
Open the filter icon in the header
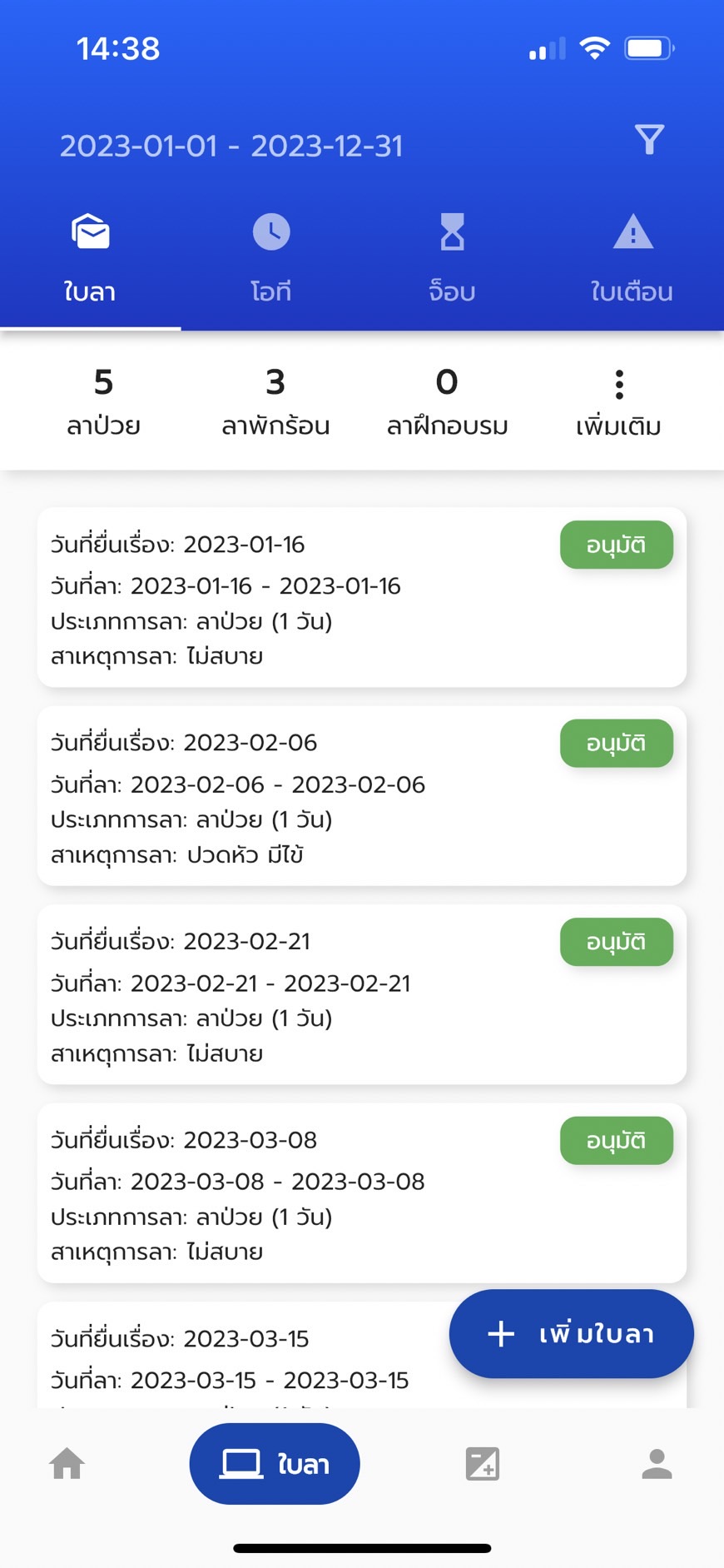pyautogui.click(x=649, y=140)
